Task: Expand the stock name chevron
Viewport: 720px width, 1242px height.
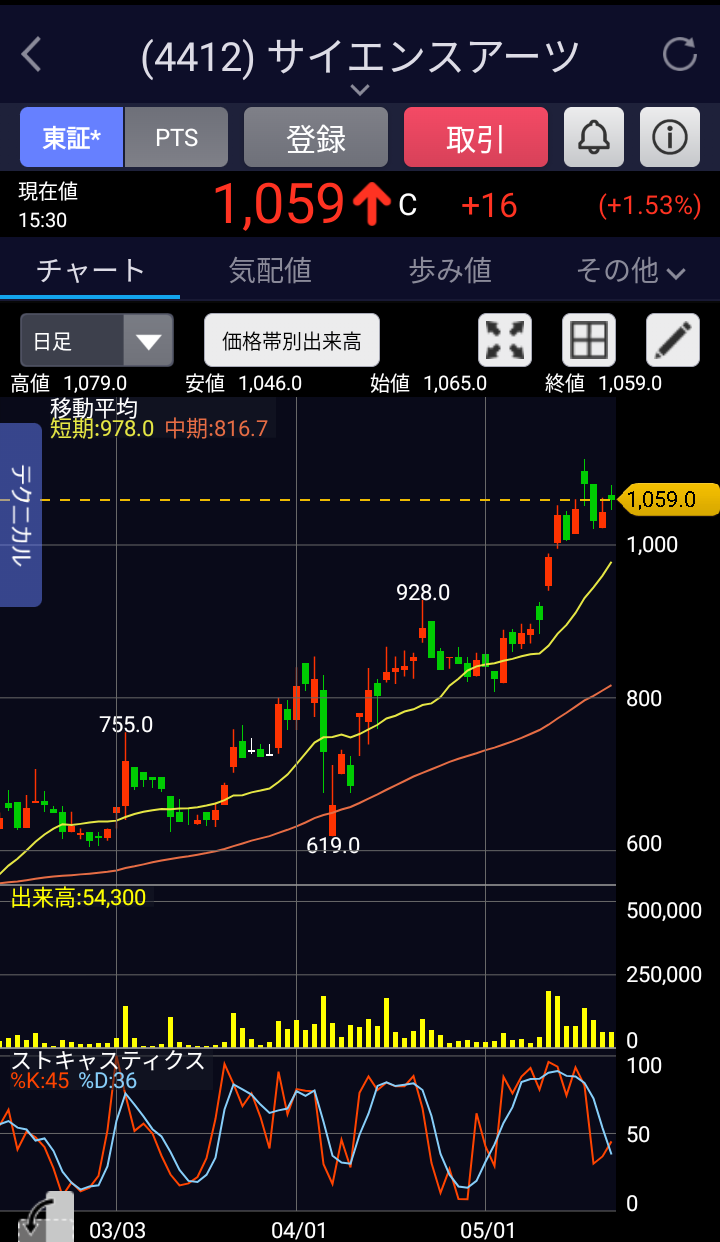Action: click(x=360, y=89)
